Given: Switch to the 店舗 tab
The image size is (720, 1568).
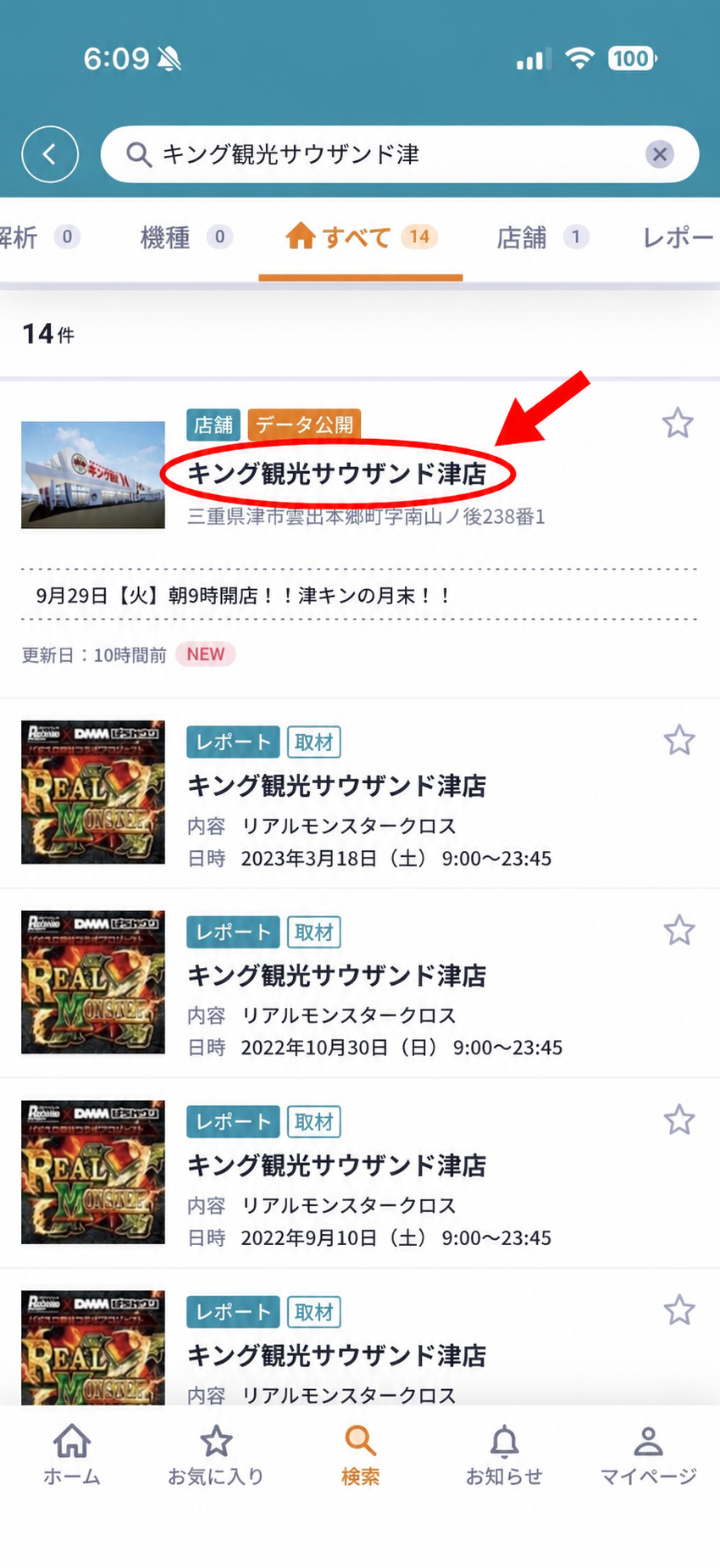Looking at the screenshot, I should tap(542, 237).
